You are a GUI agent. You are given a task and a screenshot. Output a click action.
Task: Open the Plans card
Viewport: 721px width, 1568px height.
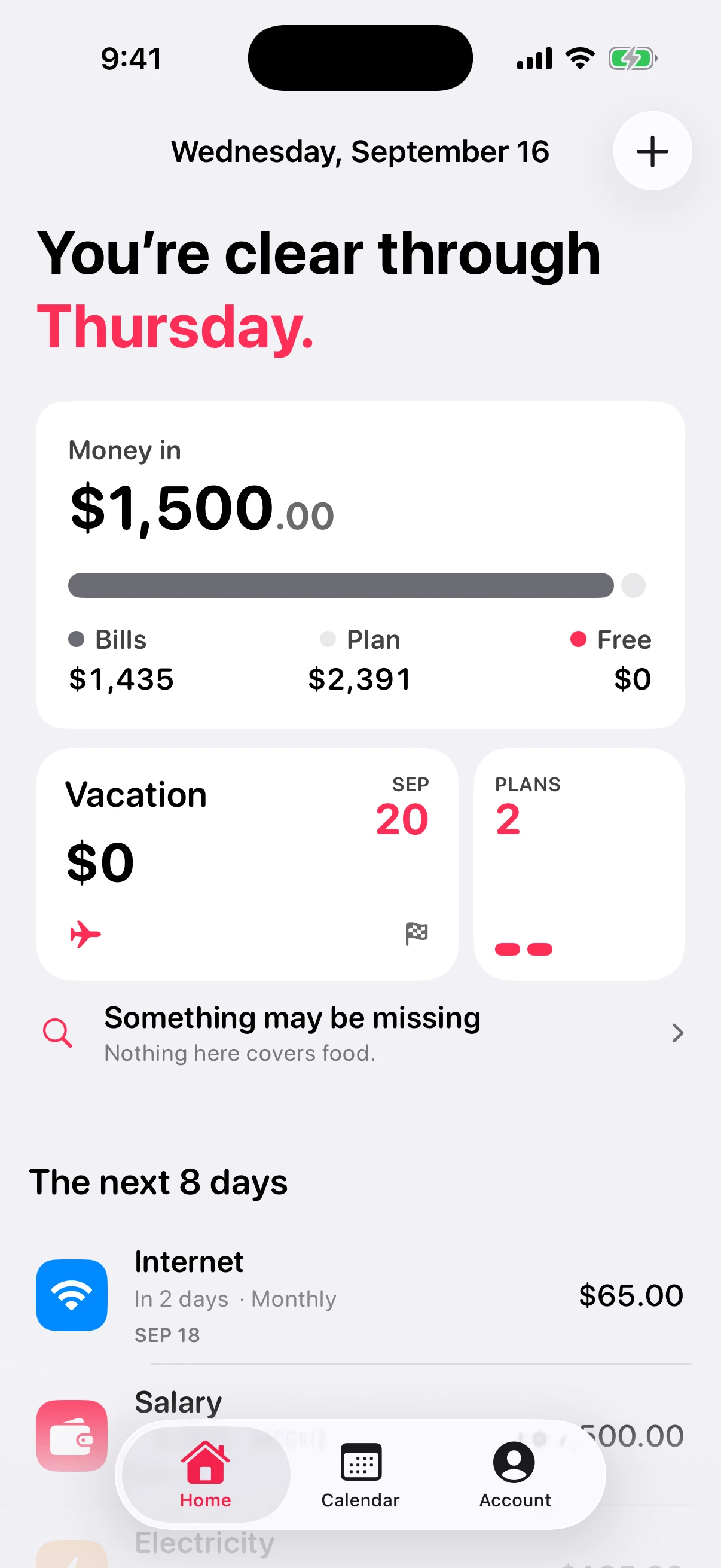tap(579, 864)
